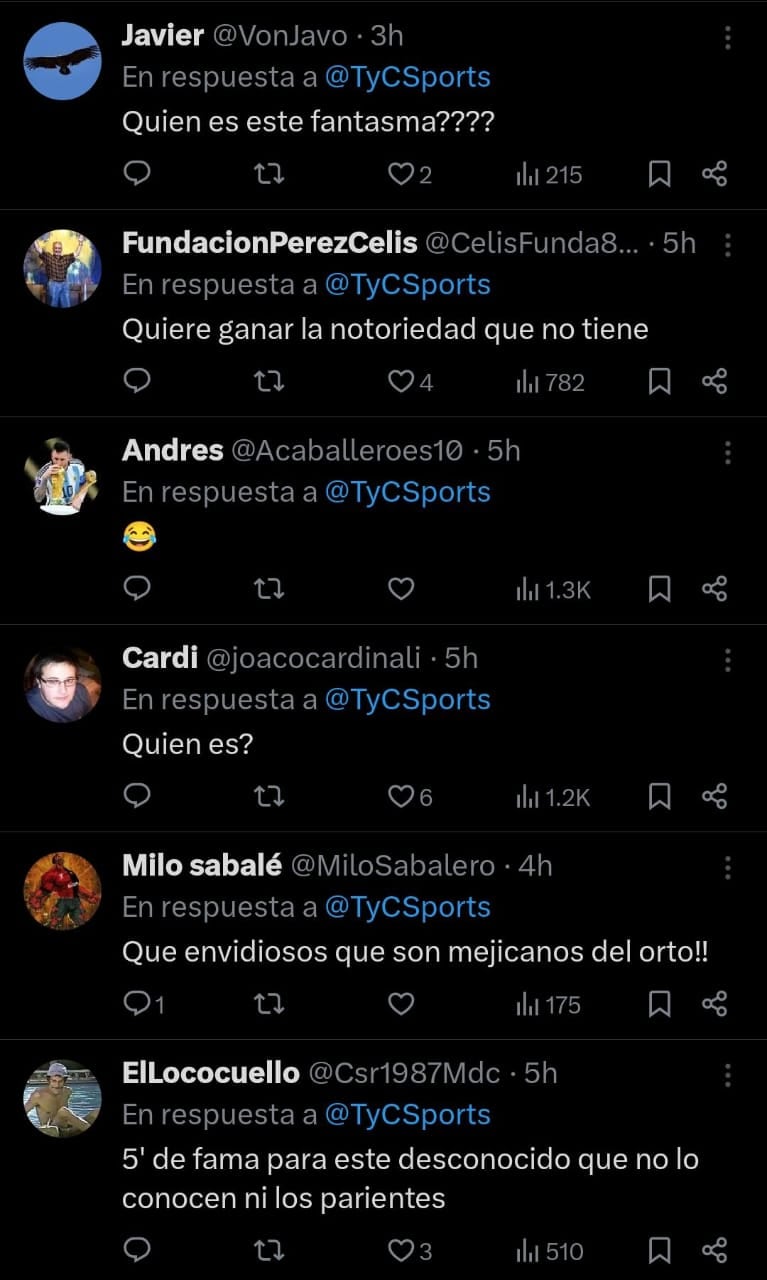Open more options on ElLococuello's tweet
The width and height of the screenshot is (767, 1280).
tap(729, 1074)
